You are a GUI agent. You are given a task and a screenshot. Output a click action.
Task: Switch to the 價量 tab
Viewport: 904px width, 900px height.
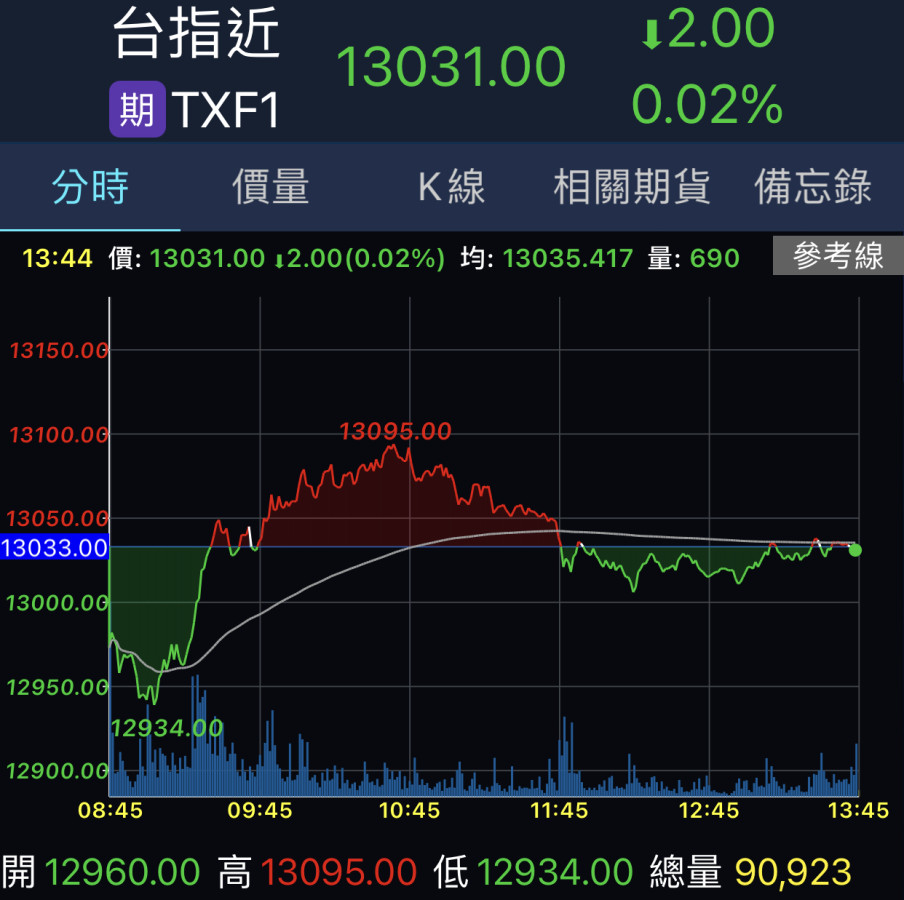point(271,187)
